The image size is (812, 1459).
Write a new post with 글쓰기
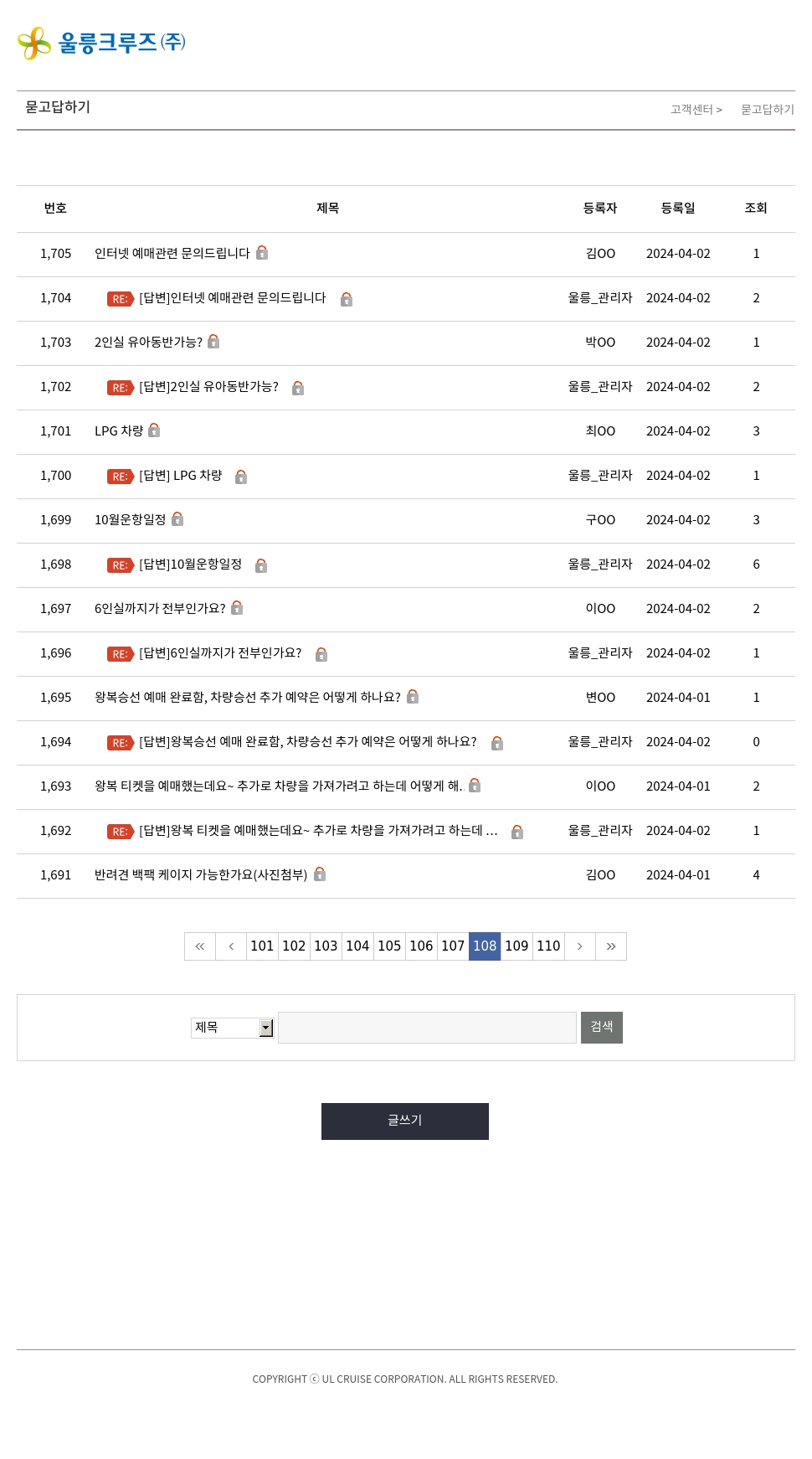[405, 1121]
